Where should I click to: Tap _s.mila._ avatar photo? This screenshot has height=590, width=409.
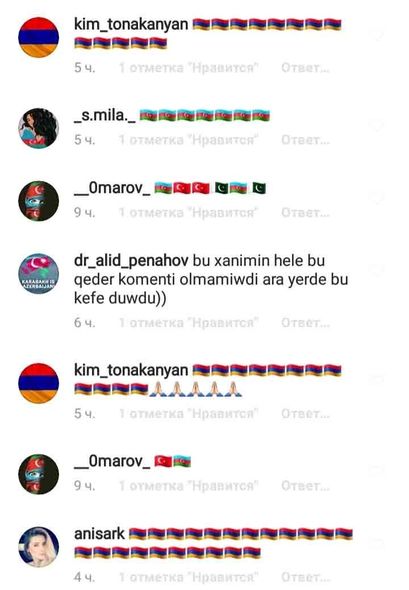[x=39, y=128]
